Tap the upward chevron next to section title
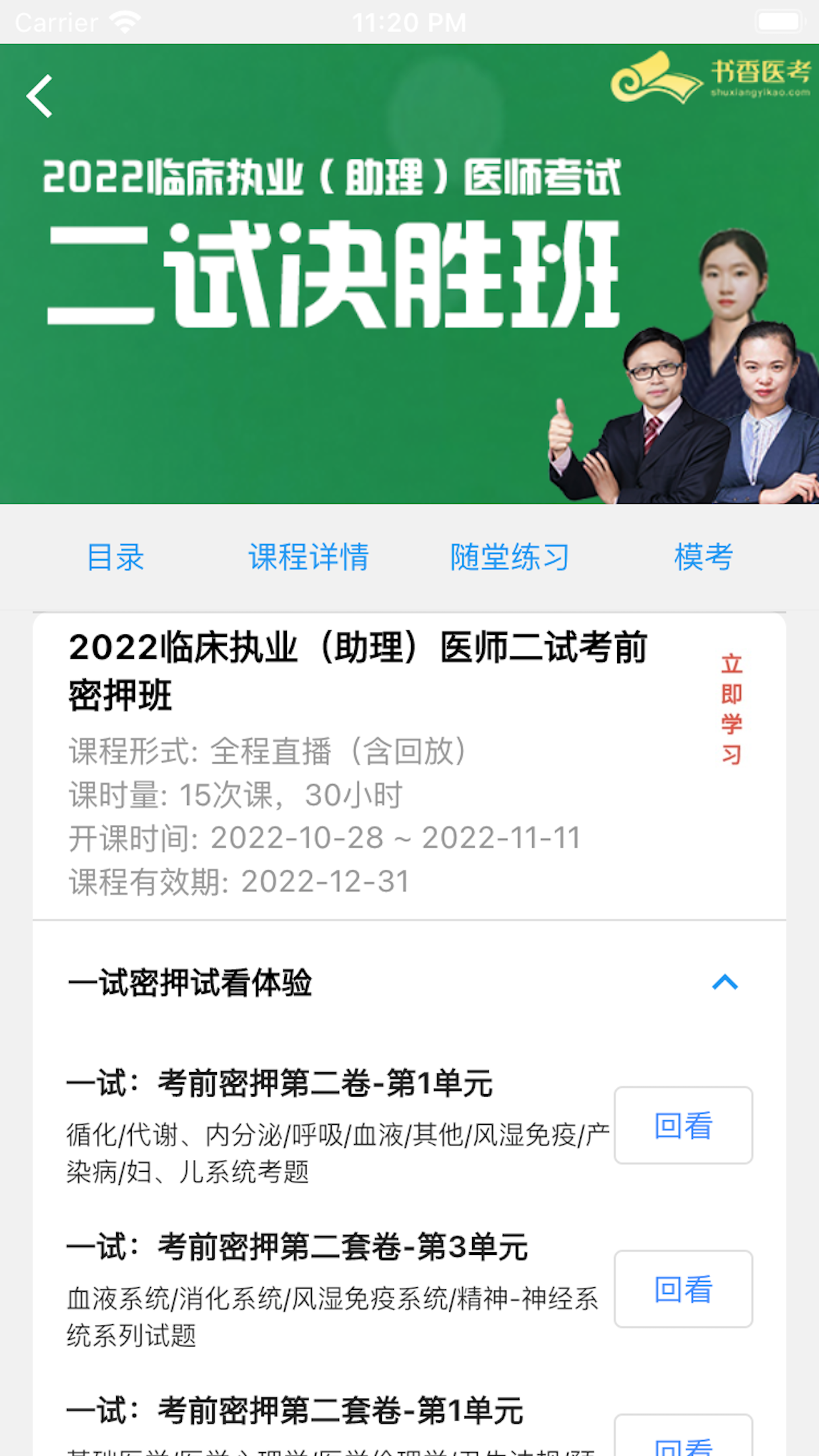 (725, 983)
